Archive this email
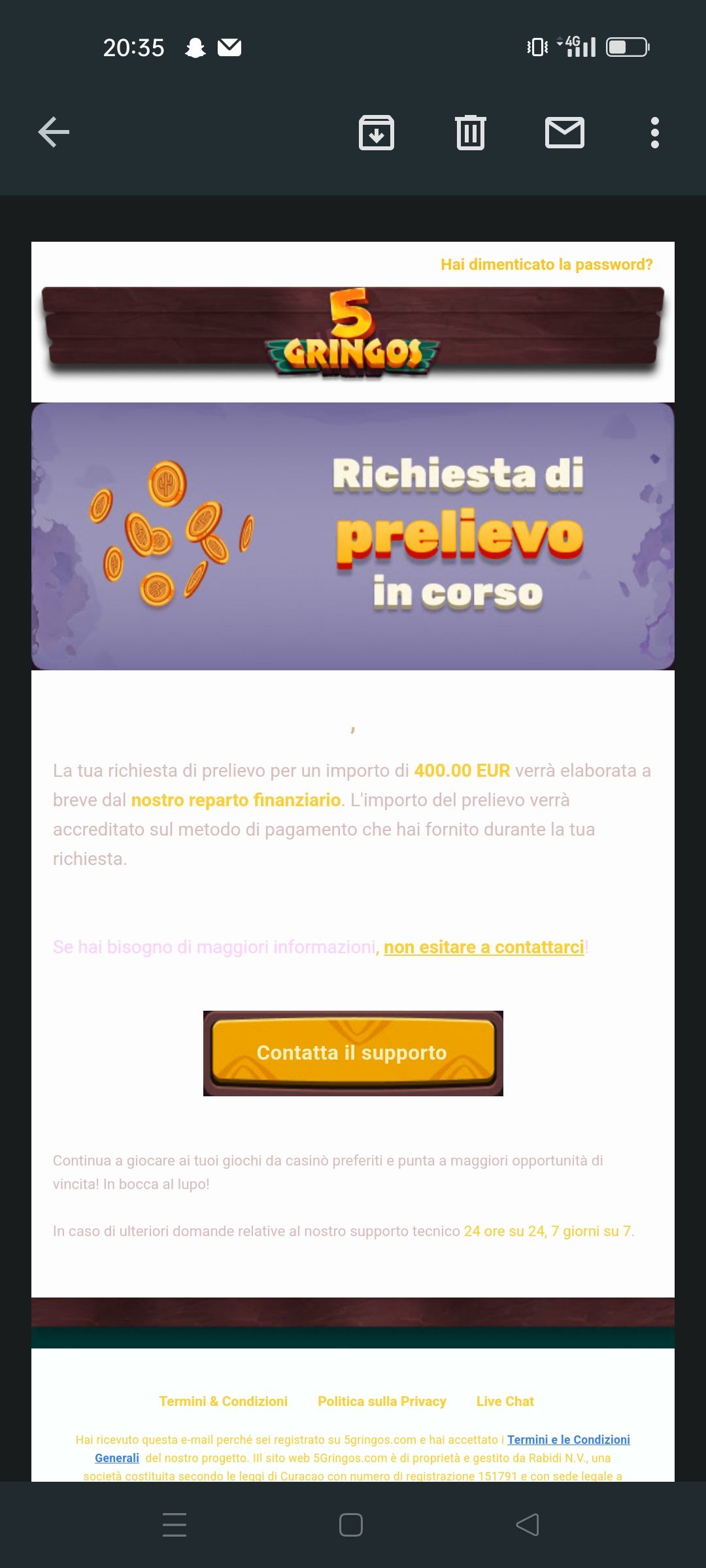The width and height of the screenshot is (706, 1568). tap(377, 133)
